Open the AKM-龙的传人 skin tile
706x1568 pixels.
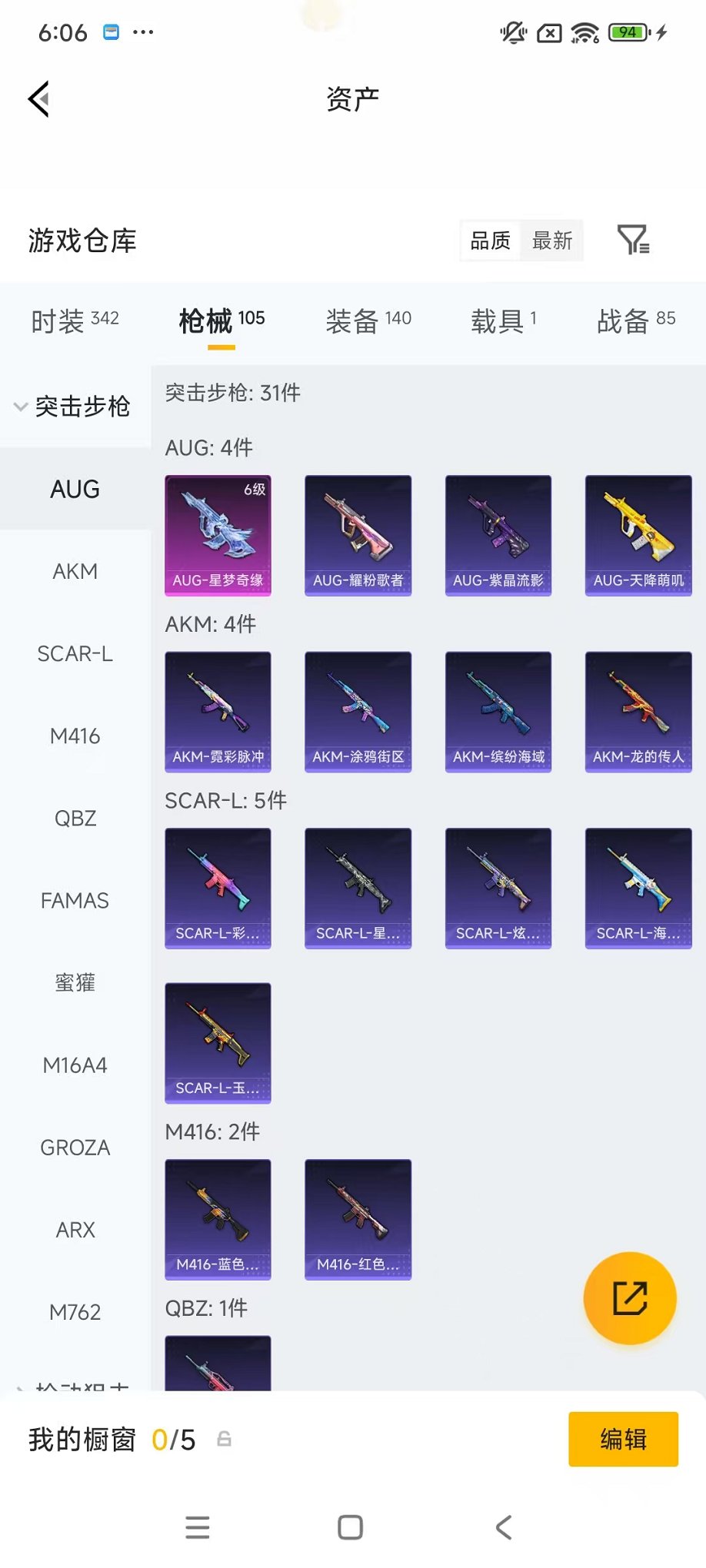tap(638, 711)
